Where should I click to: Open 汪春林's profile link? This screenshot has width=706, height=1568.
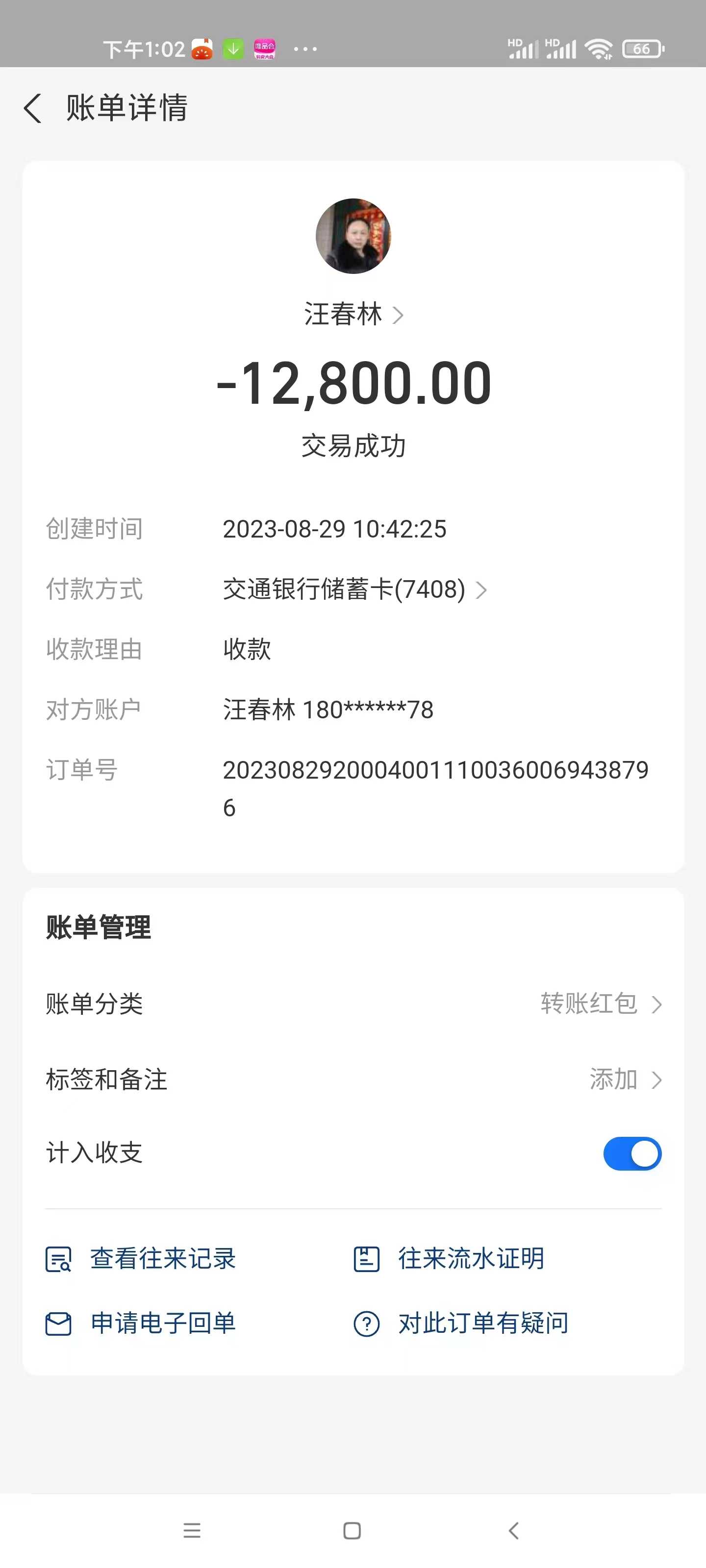(353, 314)
